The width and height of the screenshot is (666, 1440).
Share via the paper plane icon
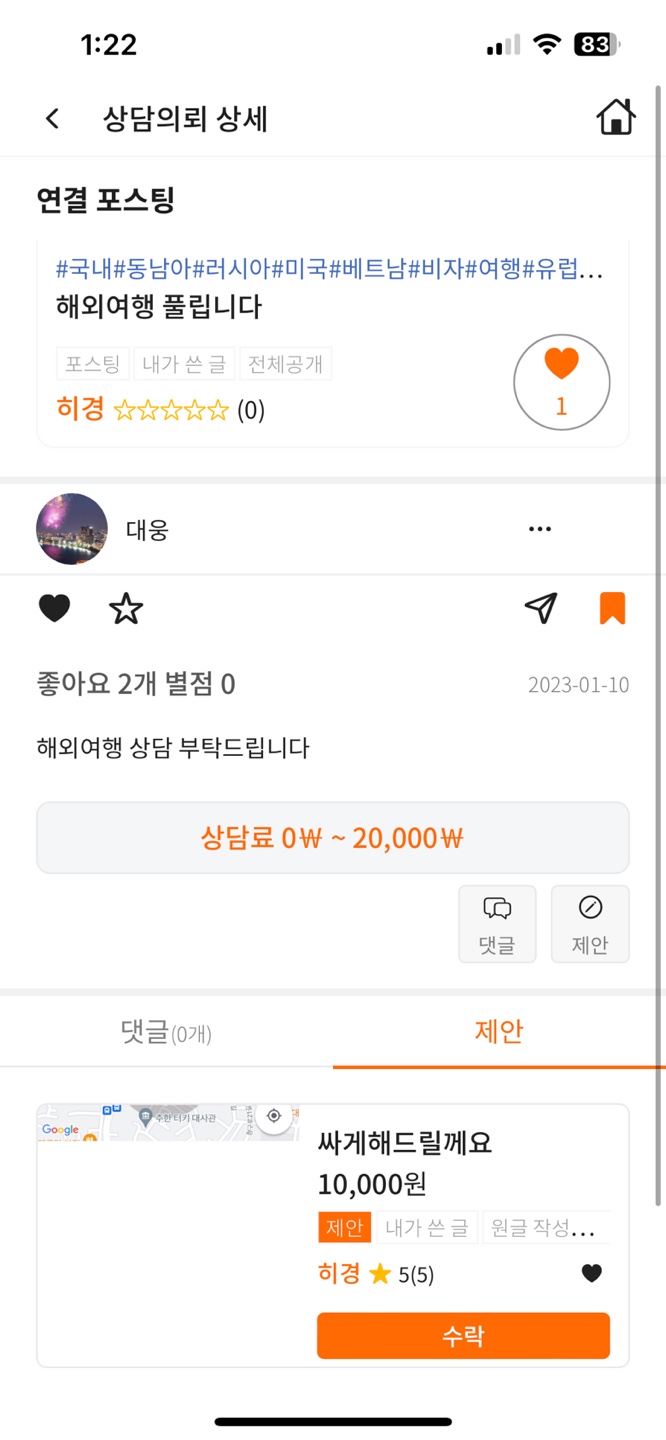click(541, 608)
